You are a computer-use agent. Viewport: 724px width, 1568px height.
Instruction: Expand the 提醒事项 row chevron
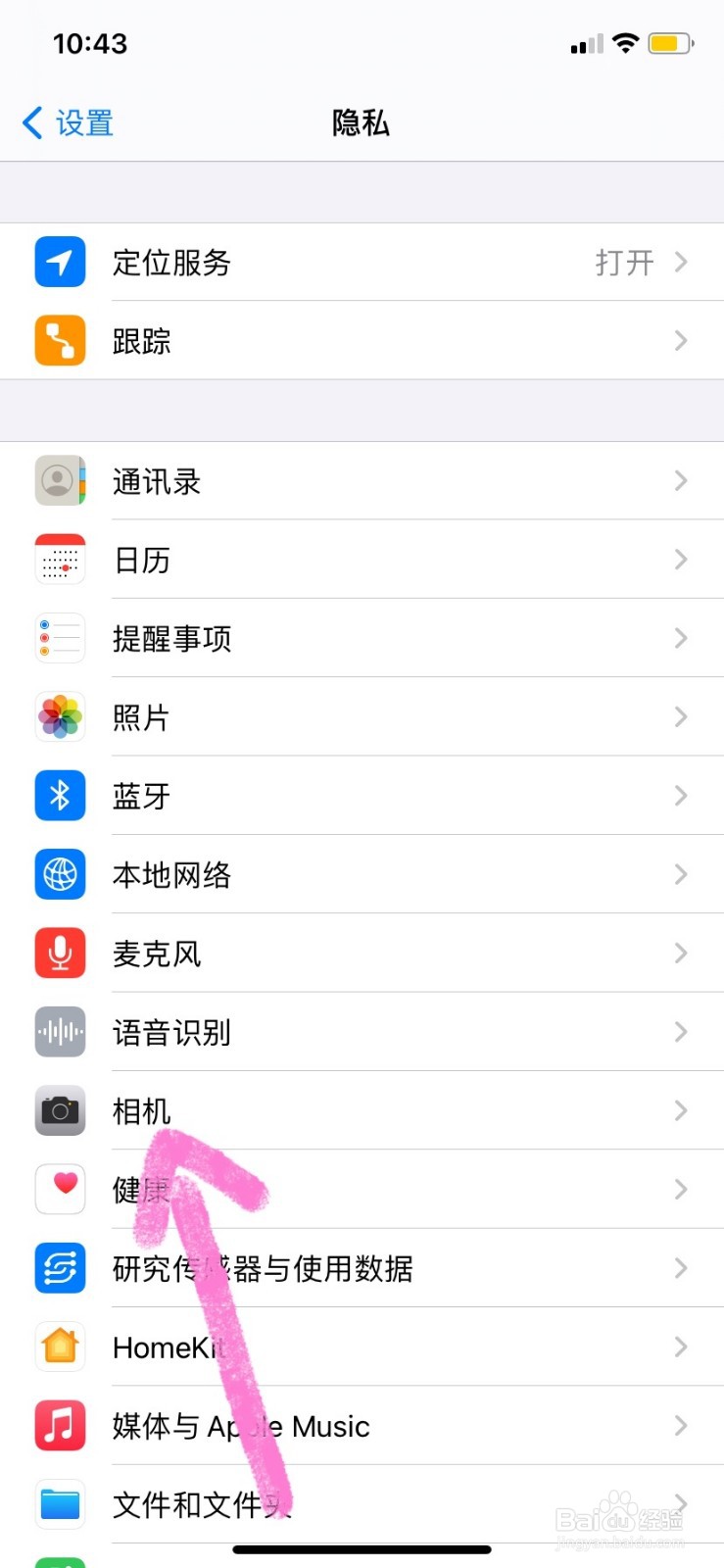click(x=681, y=638)
